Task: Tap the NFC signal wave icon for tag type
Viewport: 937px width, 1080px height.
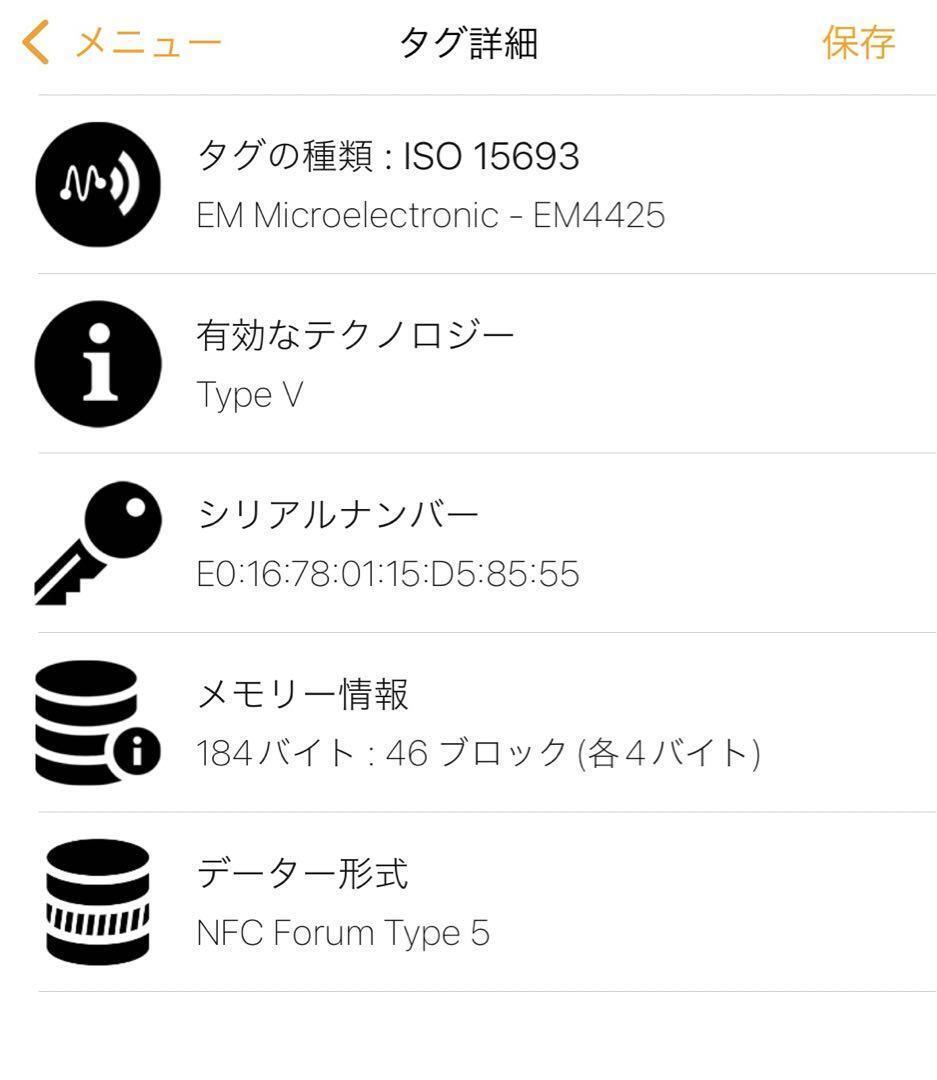Action: pyautogui.click(x=97, y=182)
